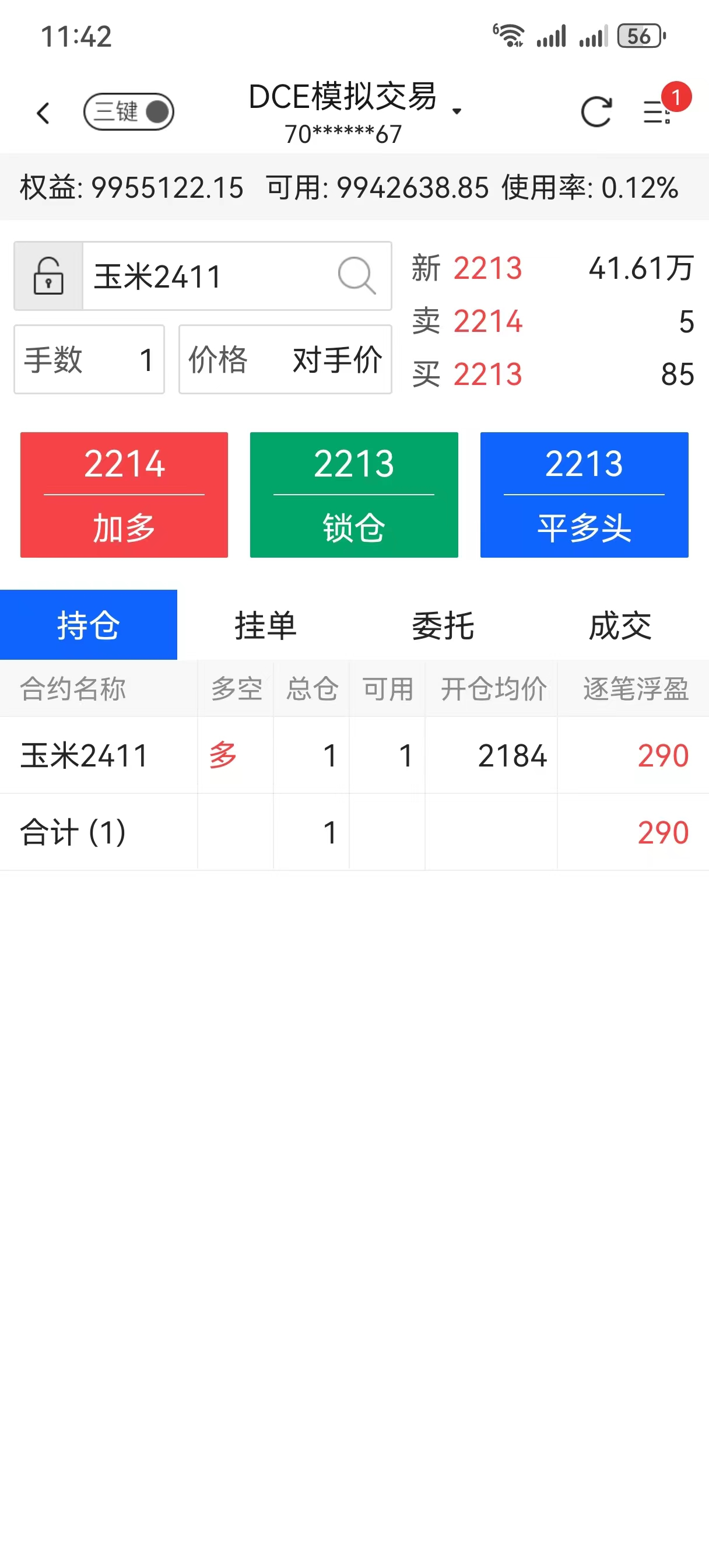Open the menu with notification badge

coord(658,112)
